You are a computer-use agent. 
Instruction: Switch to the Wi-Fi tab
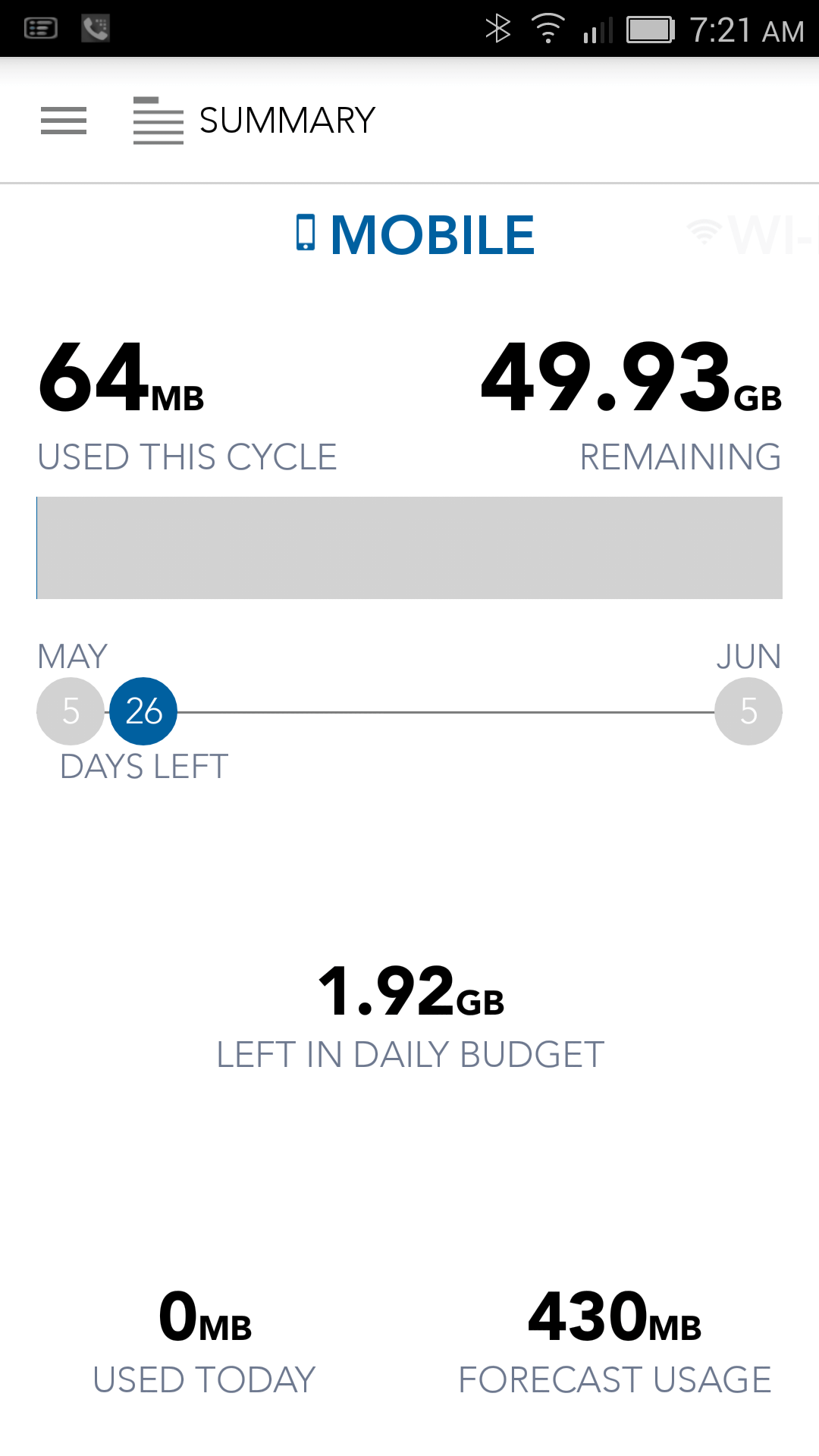point(752,234)
